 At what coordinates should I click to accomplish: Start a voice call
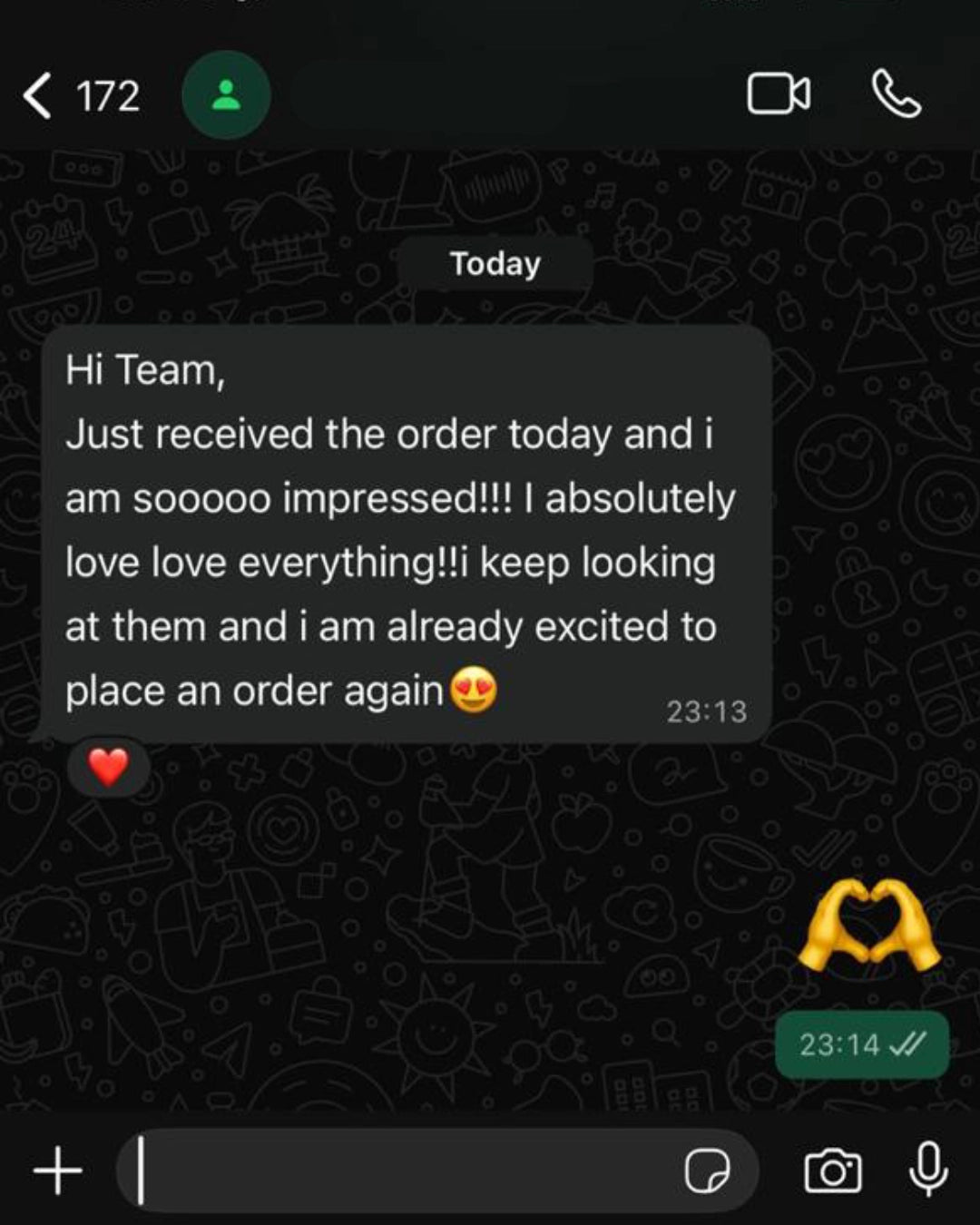pyautogui.click(x=896, y=94)
